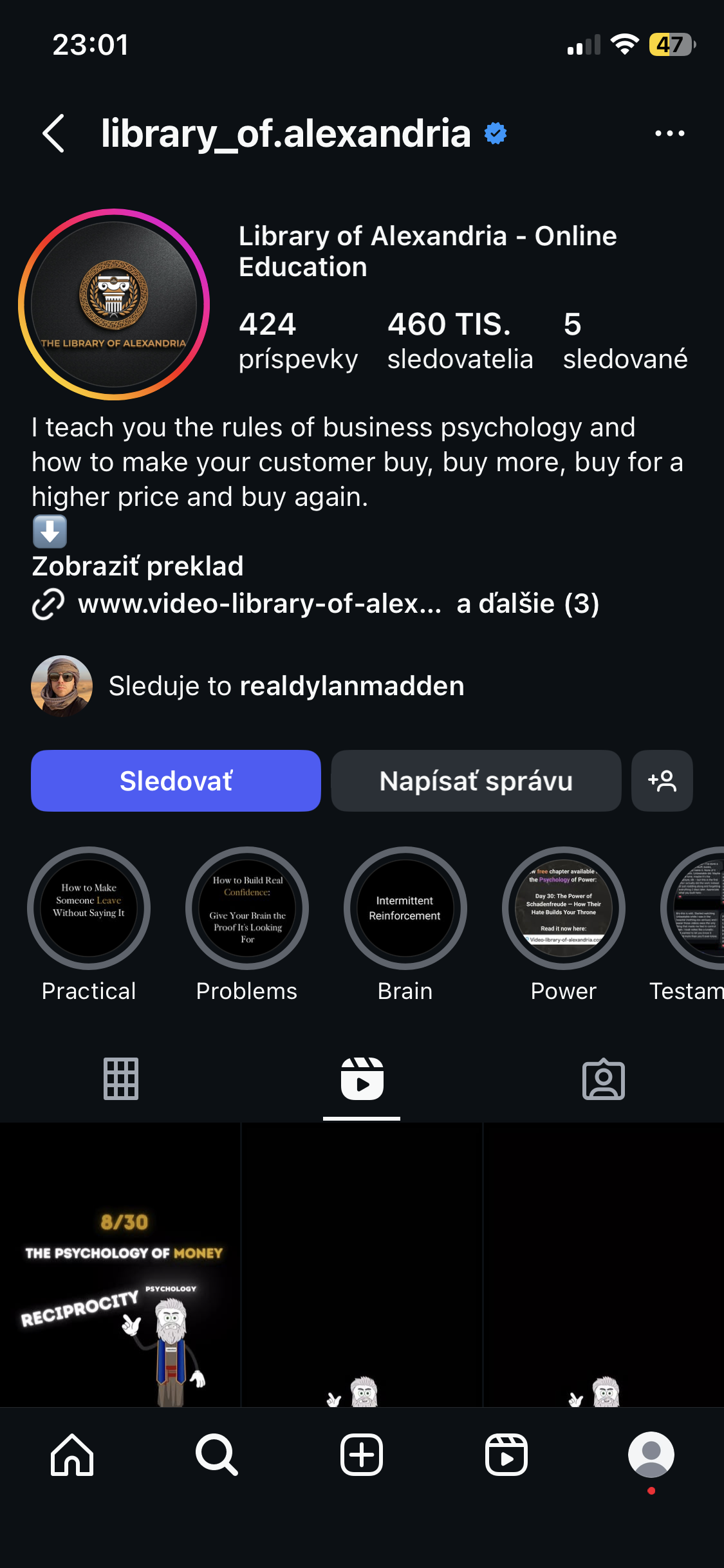The height and width of the screenshot is (1568, 724).
Task: Follow the account with Sledovať
Action: [x=176, y=781]
